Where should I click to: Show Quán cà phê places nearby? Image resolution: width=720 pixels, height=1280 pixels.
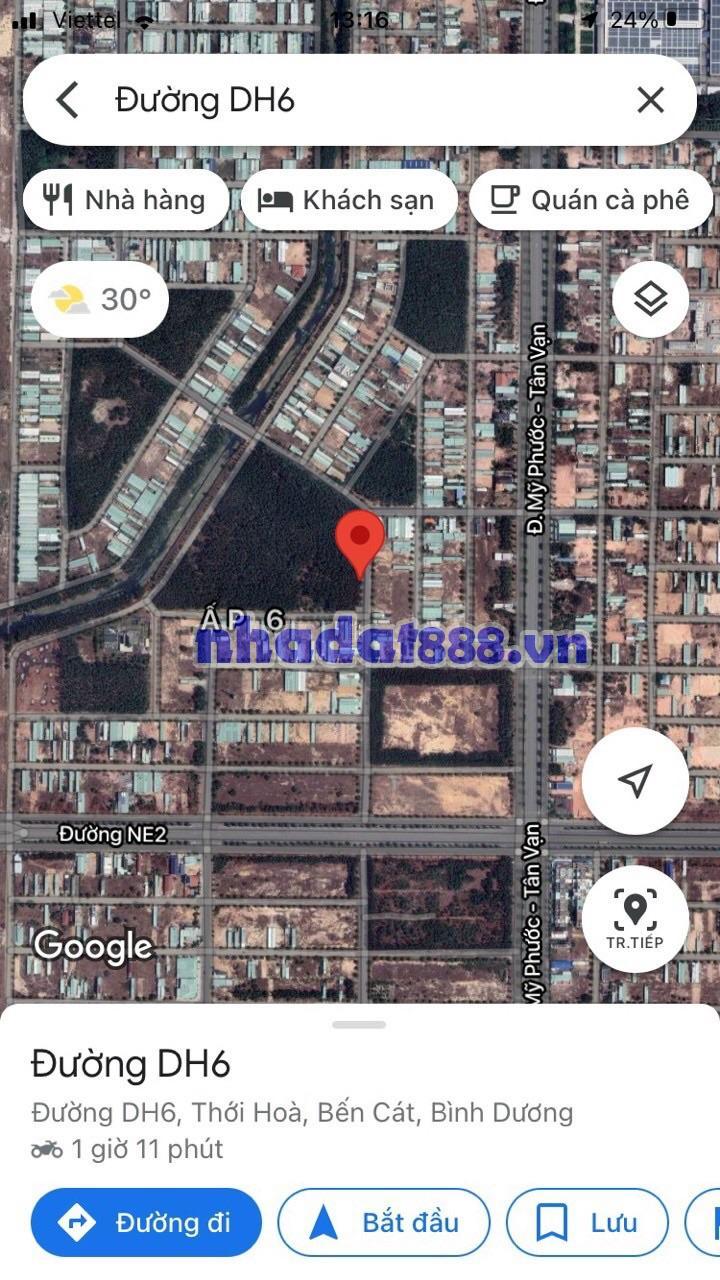point(591,200)
